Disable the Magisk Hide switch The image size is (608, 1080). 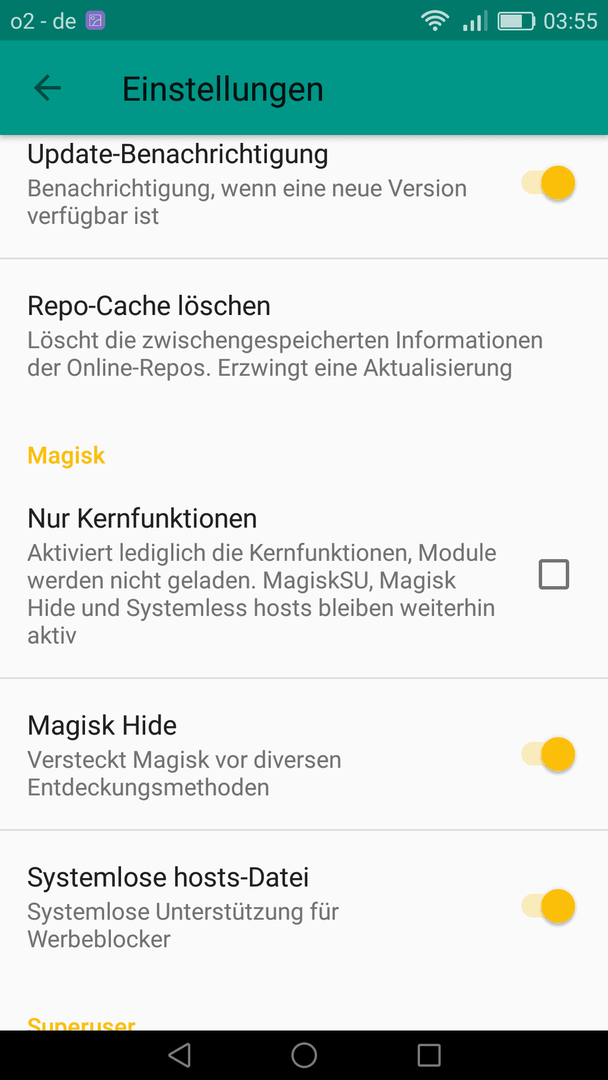(x=548, y=754)
